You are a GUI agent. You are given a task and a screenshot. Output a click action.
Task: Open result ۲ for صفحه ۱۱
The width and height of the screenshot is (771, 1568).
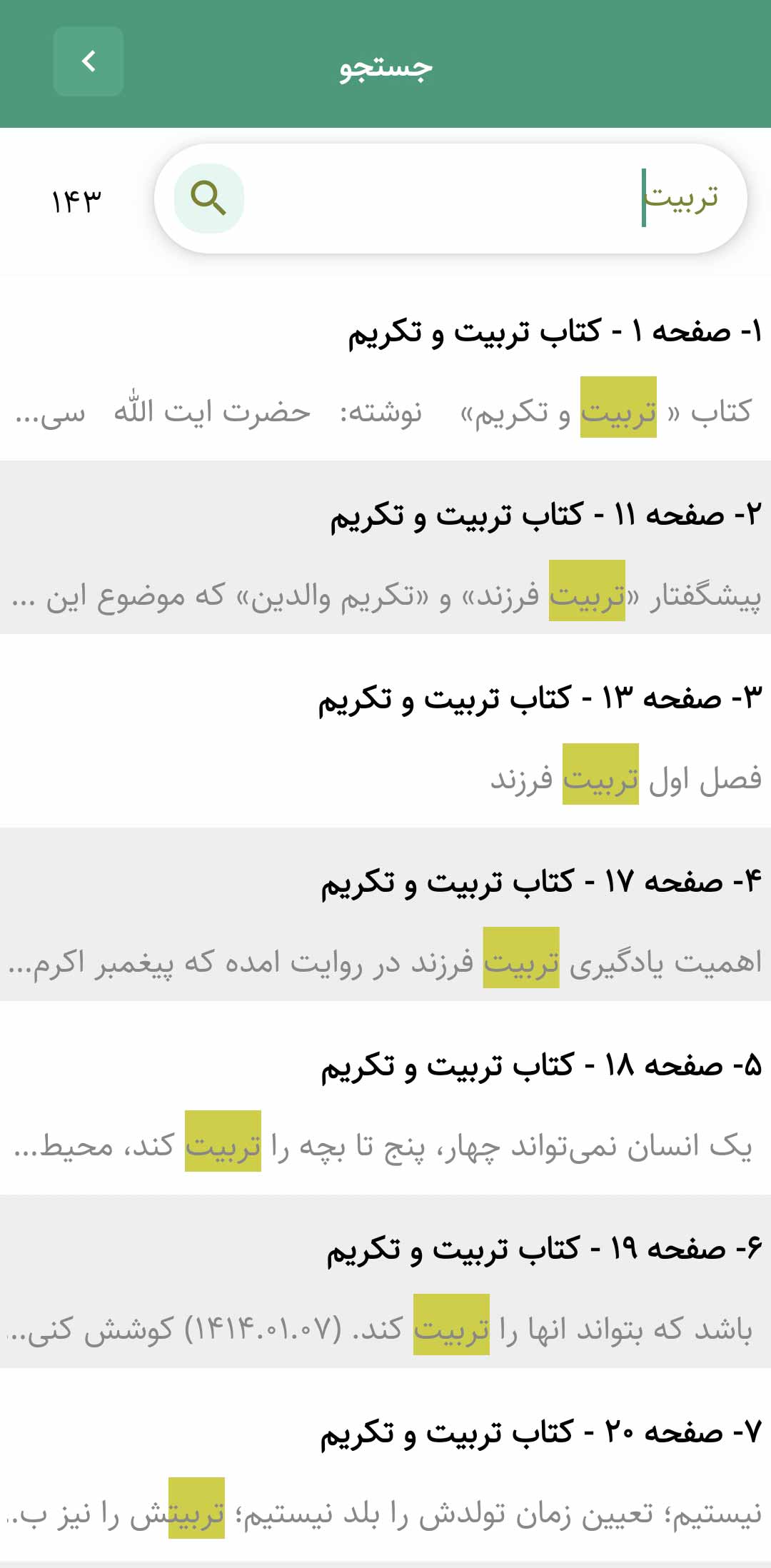tap(385, 548)
